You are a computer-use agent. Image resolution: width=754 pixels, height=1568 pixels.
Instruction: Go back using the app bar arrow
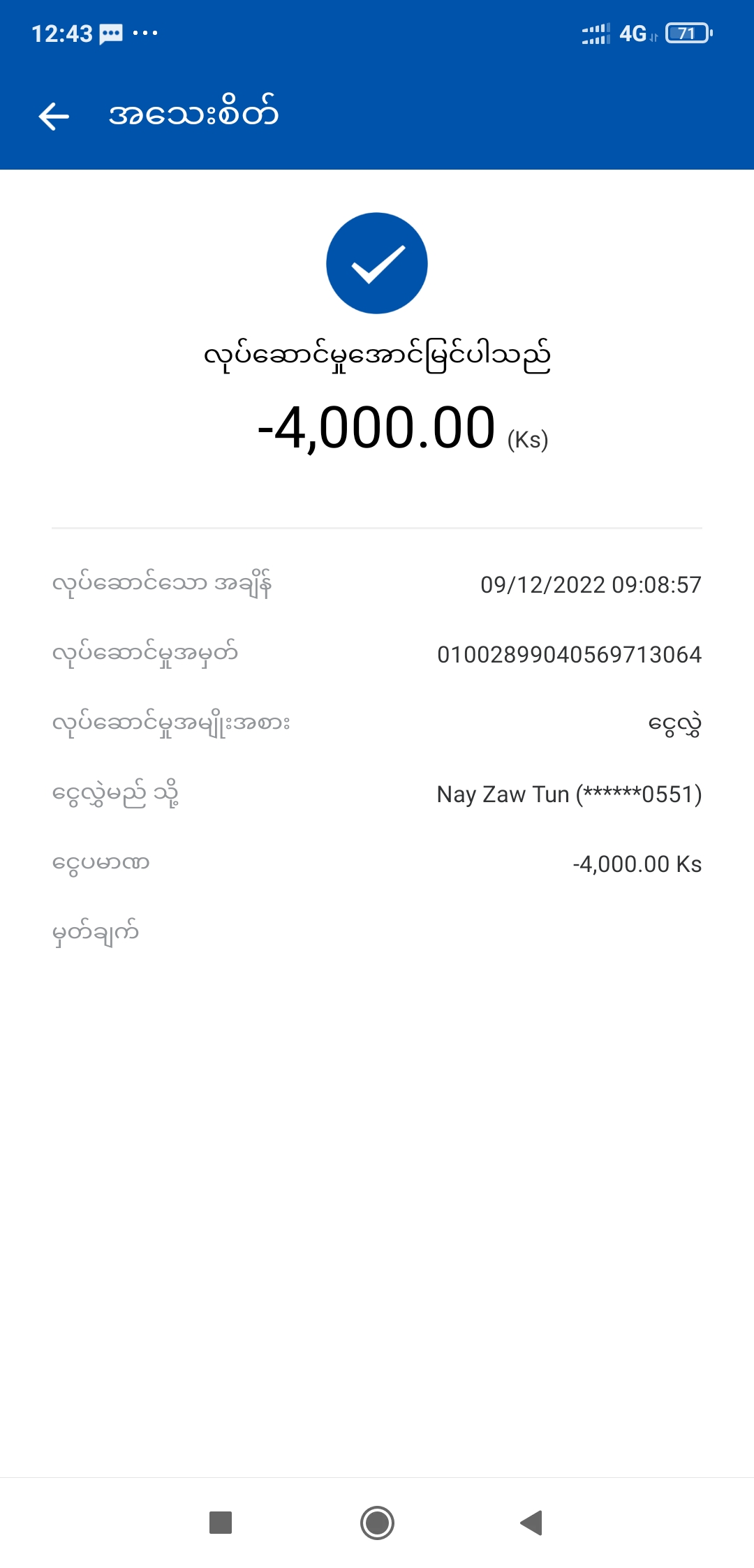click(54, 116)
